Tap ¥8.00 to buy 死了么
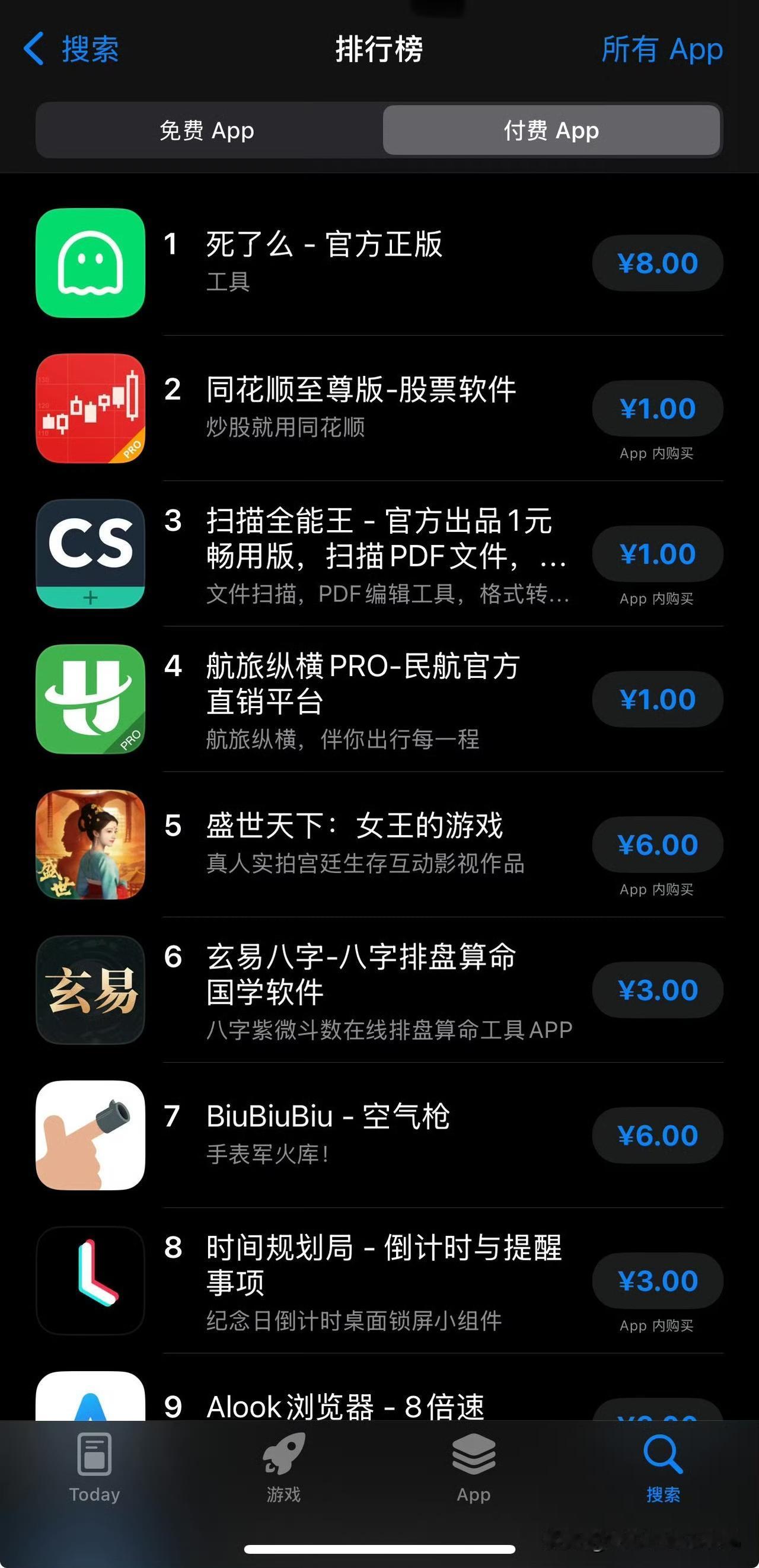The image size is (759, 1568). [x=658, y=263]
